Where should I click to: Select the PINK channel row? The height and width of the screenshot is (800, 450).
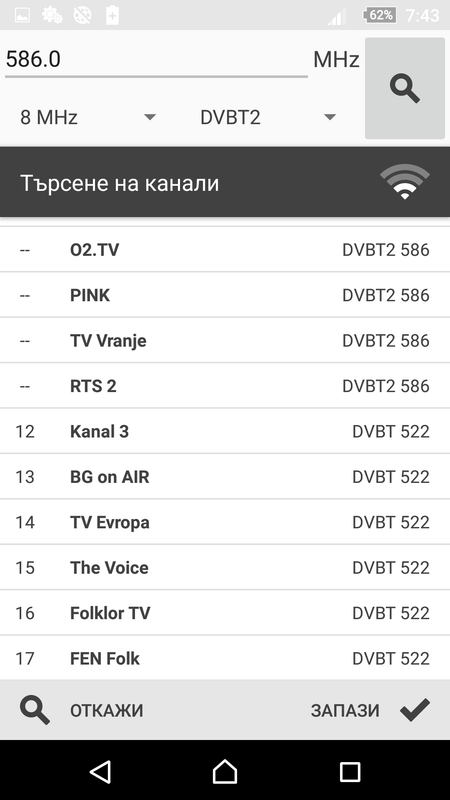(x=225, y=295)
